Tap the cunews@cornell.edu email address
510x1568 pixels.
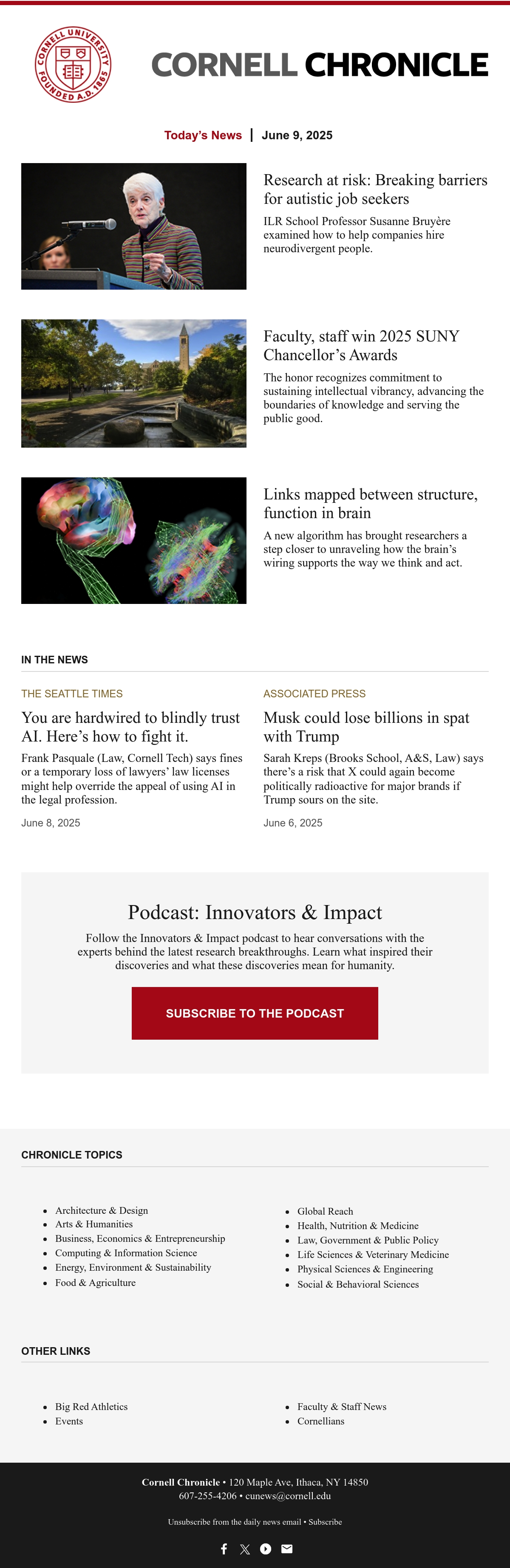coord(288,1495)
